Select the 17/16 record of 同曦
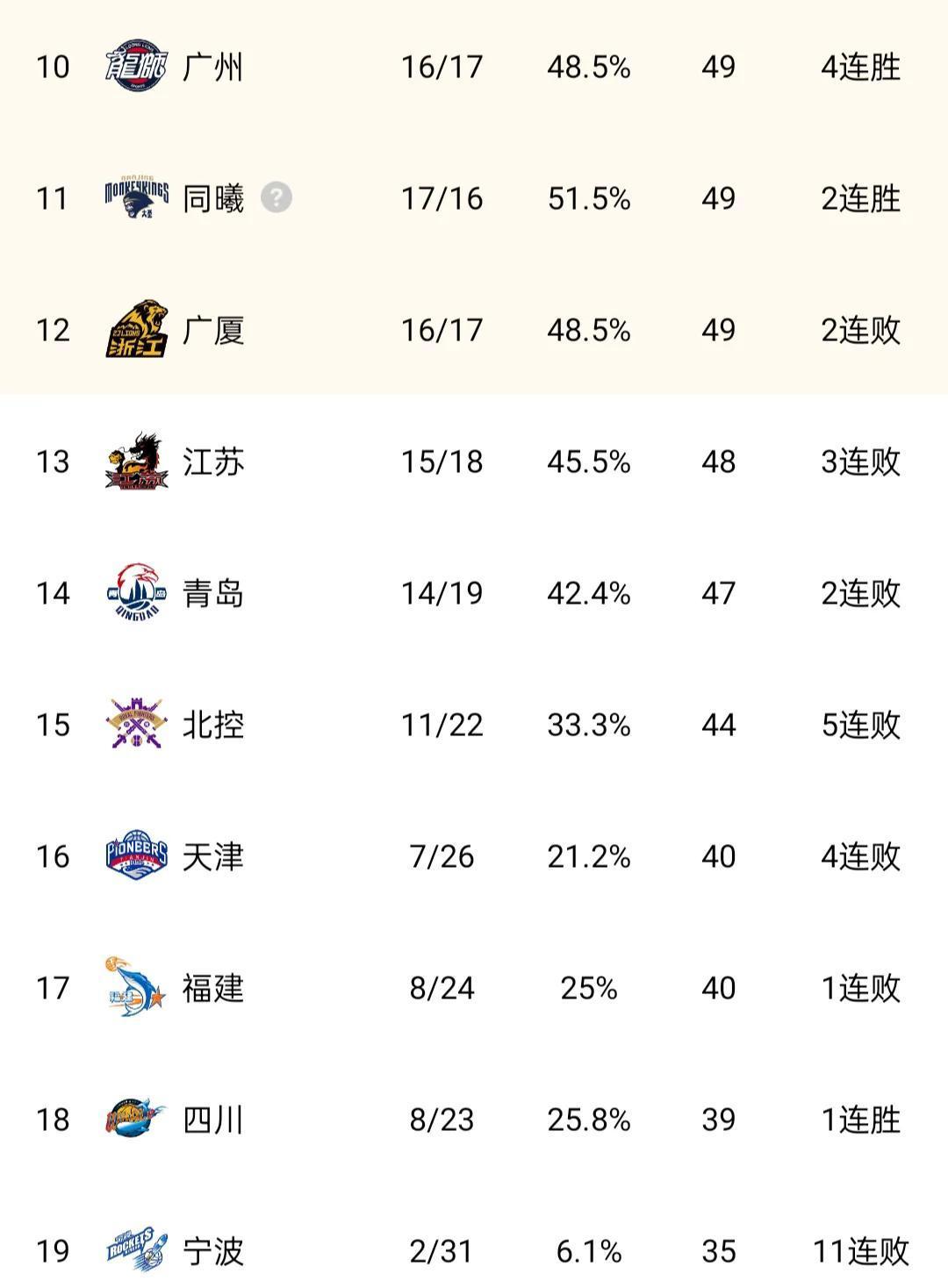 pos(443,198)
